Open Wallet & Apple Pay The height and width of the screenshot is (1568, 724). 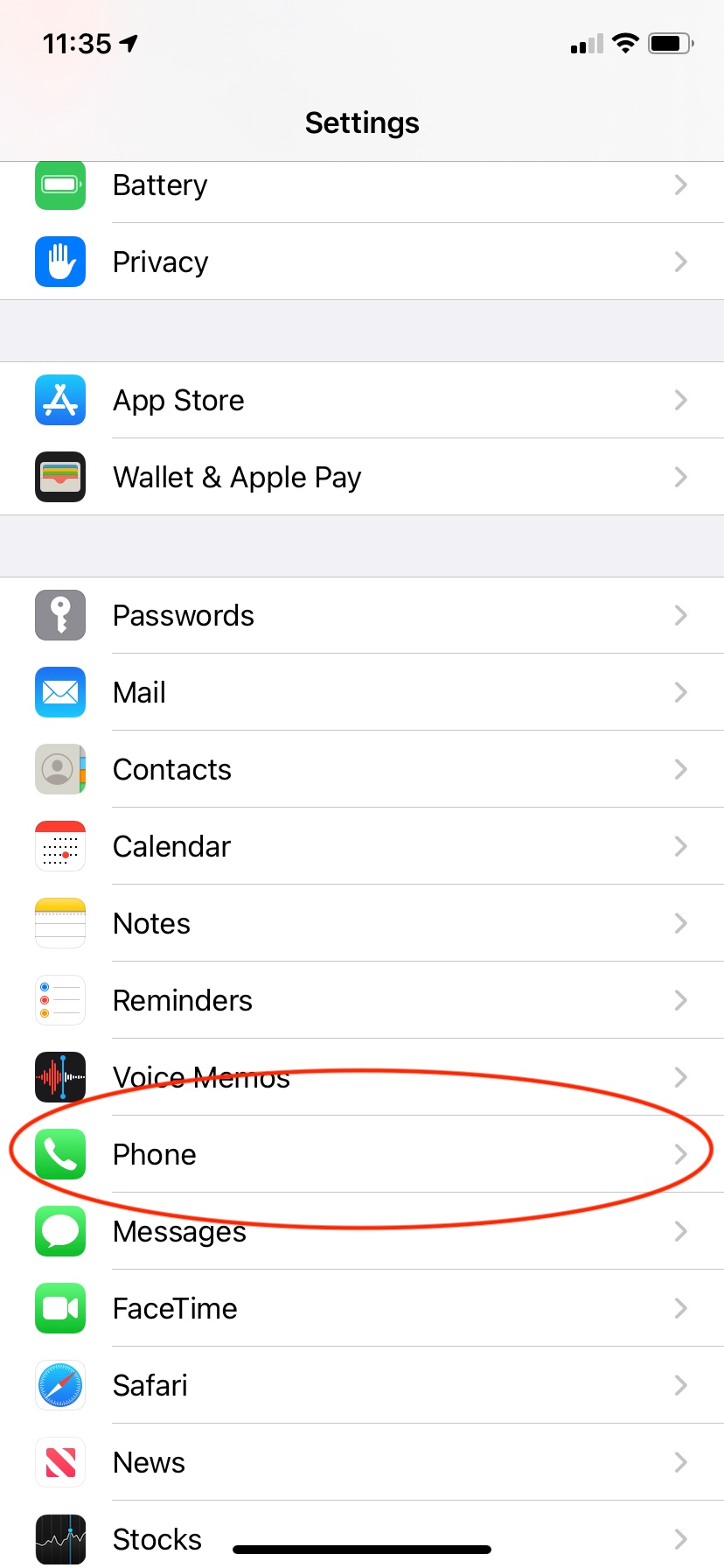pos(362,477)
